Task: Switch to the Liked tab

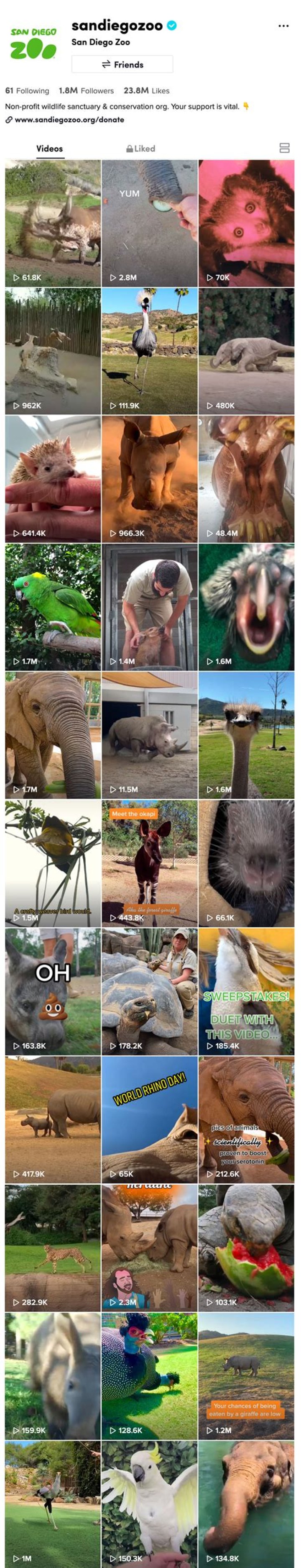Action: [140, 149]
